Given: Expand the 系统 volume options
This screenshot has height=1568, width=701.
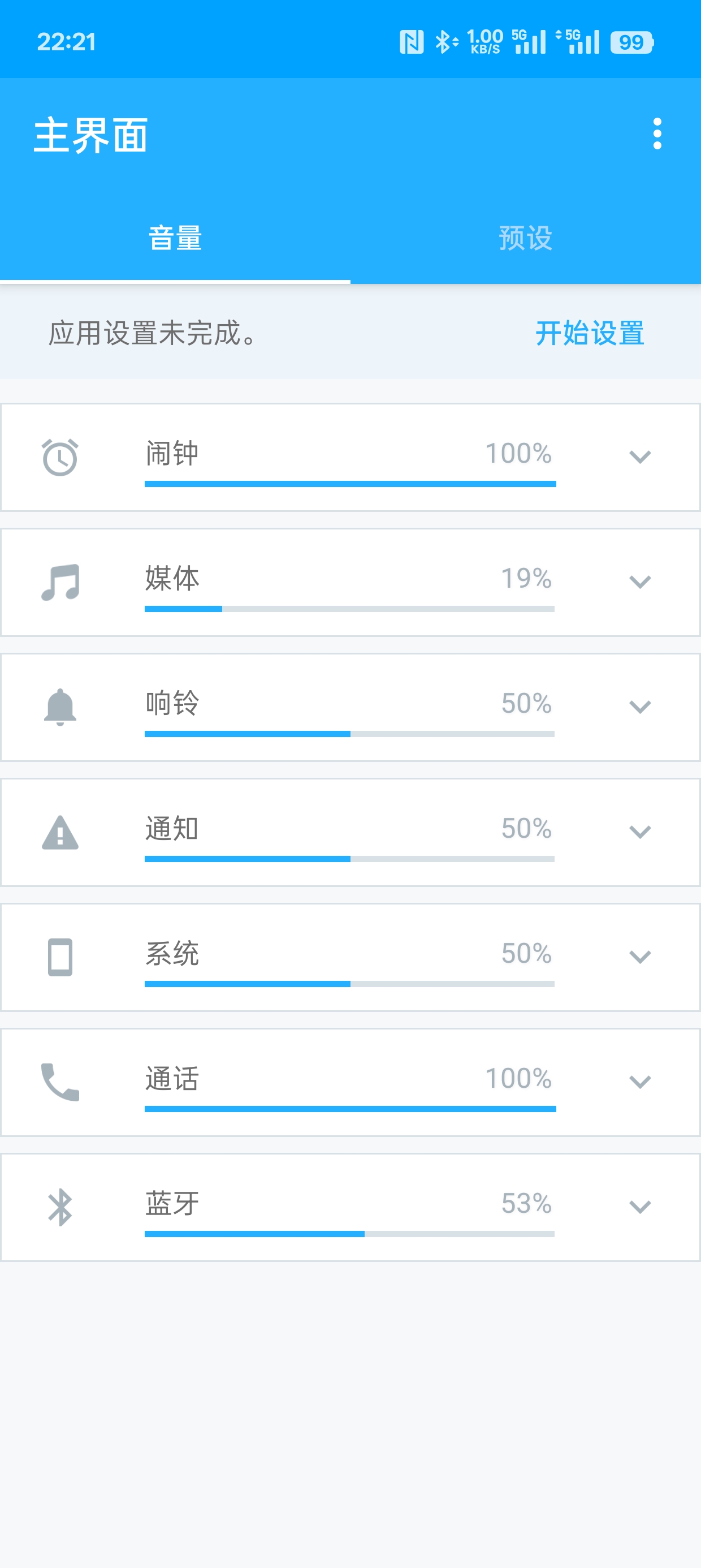Looking at the screenshot, I should pos(639,957).
